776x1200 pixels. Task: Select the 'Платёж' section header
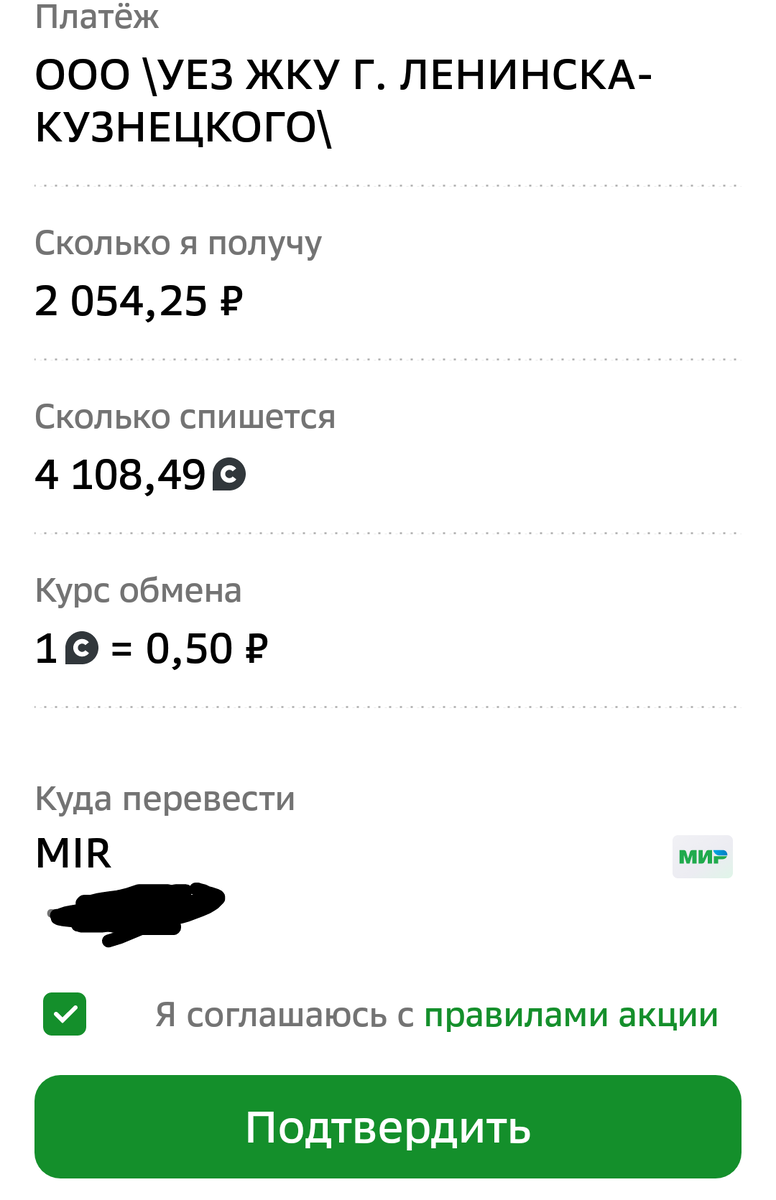pos(95,18)
